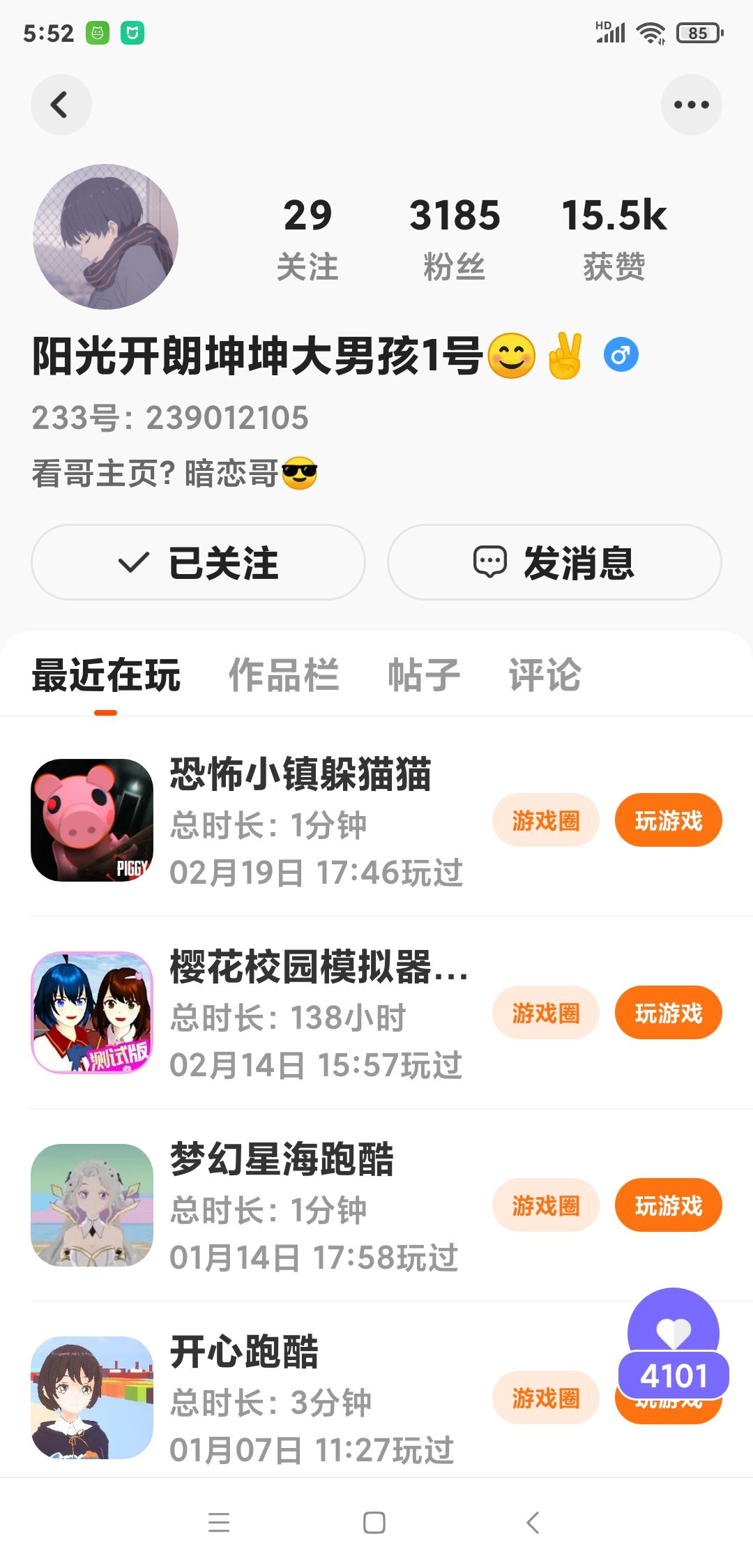Screen dimensions: 753x1568
Task: Switch to the 帖子 tab
Action: pyautogui.click(x=424, y=674)
